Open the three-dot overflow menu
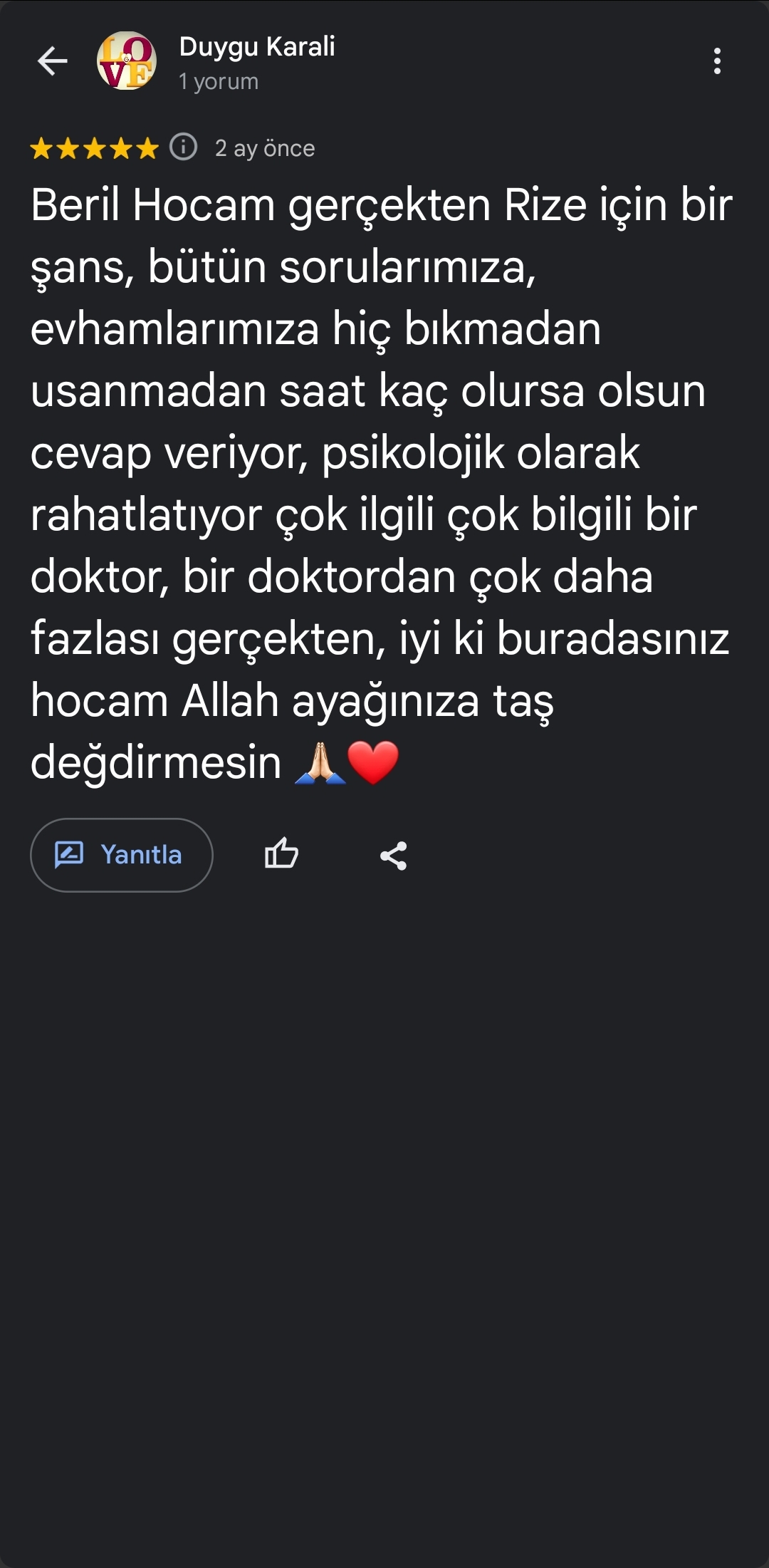Image resolution: width=769 pixels, height=1568 pixels. tap(717, 61)
